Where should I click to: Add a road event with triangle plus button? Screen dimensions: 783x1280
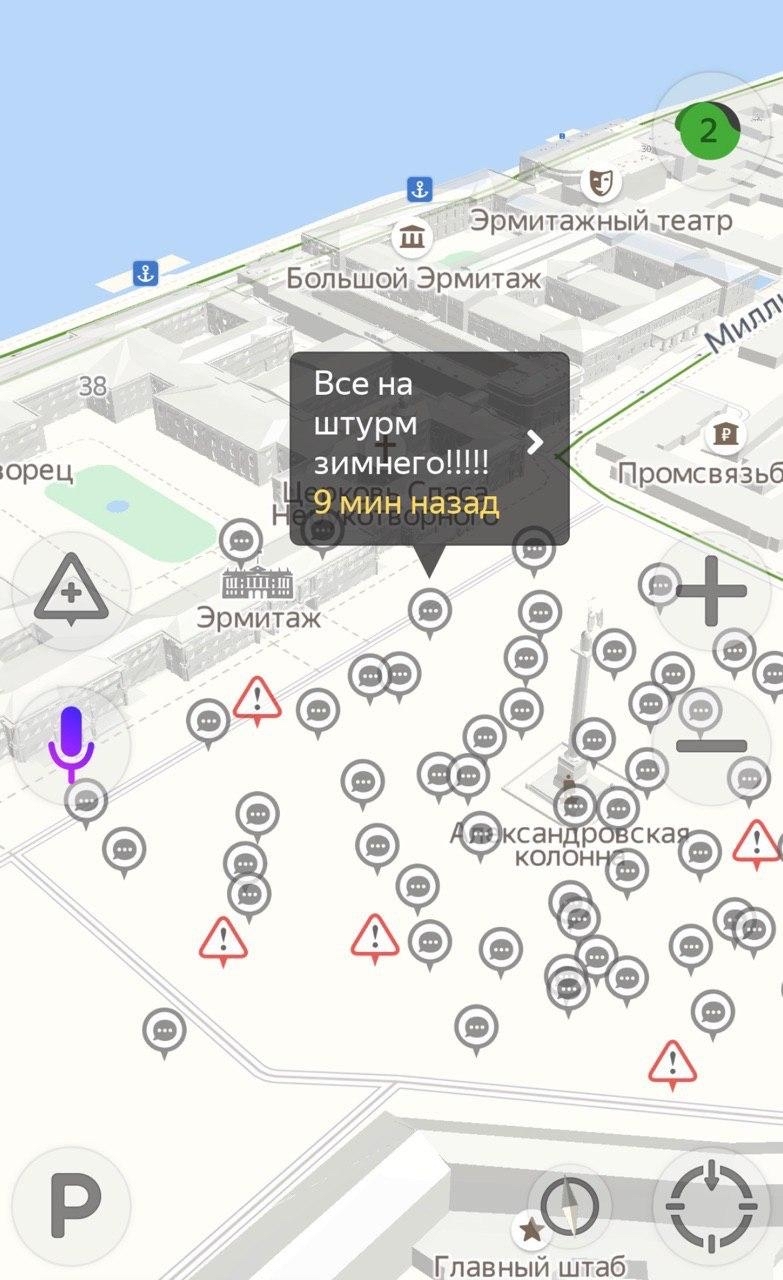coord(71,590)
